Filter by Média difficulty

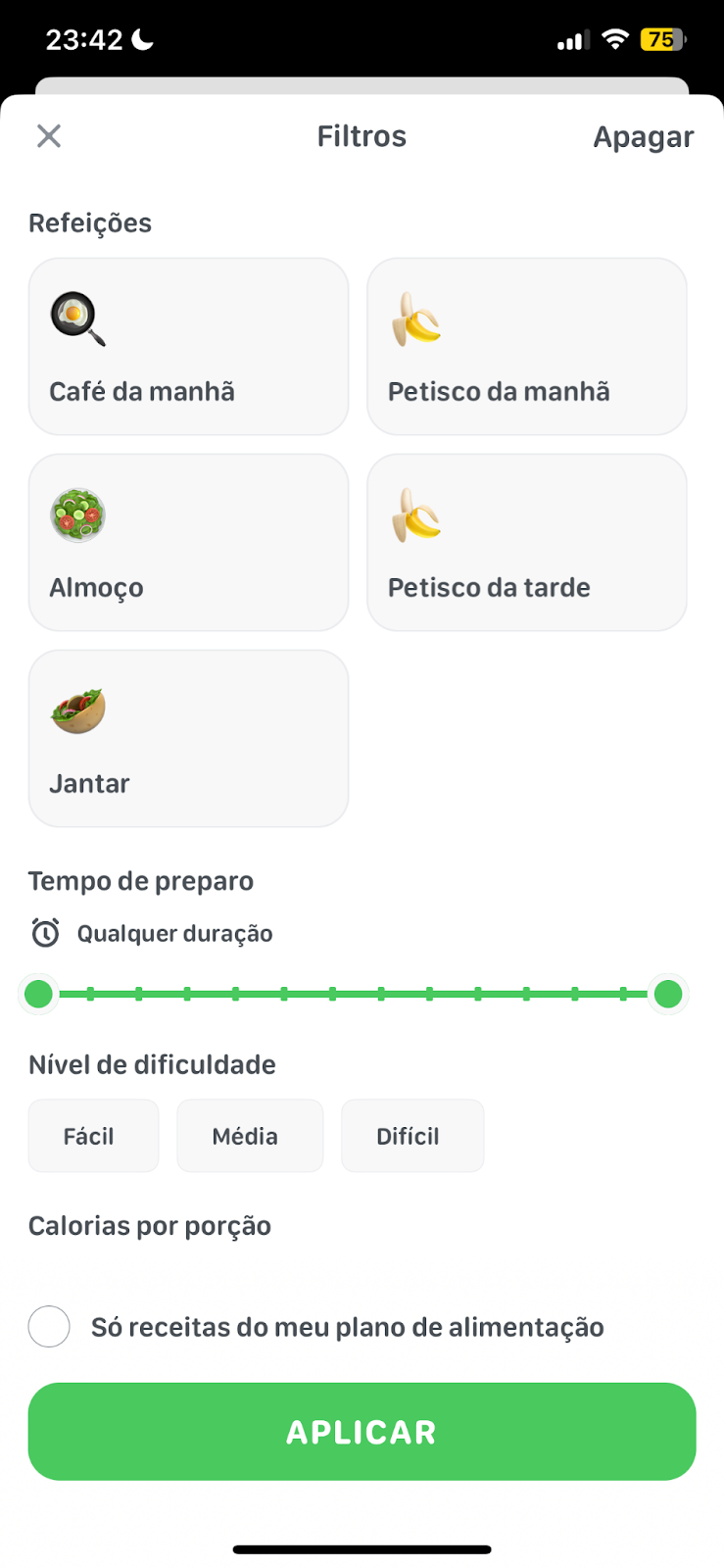[x=250, y=1136]
